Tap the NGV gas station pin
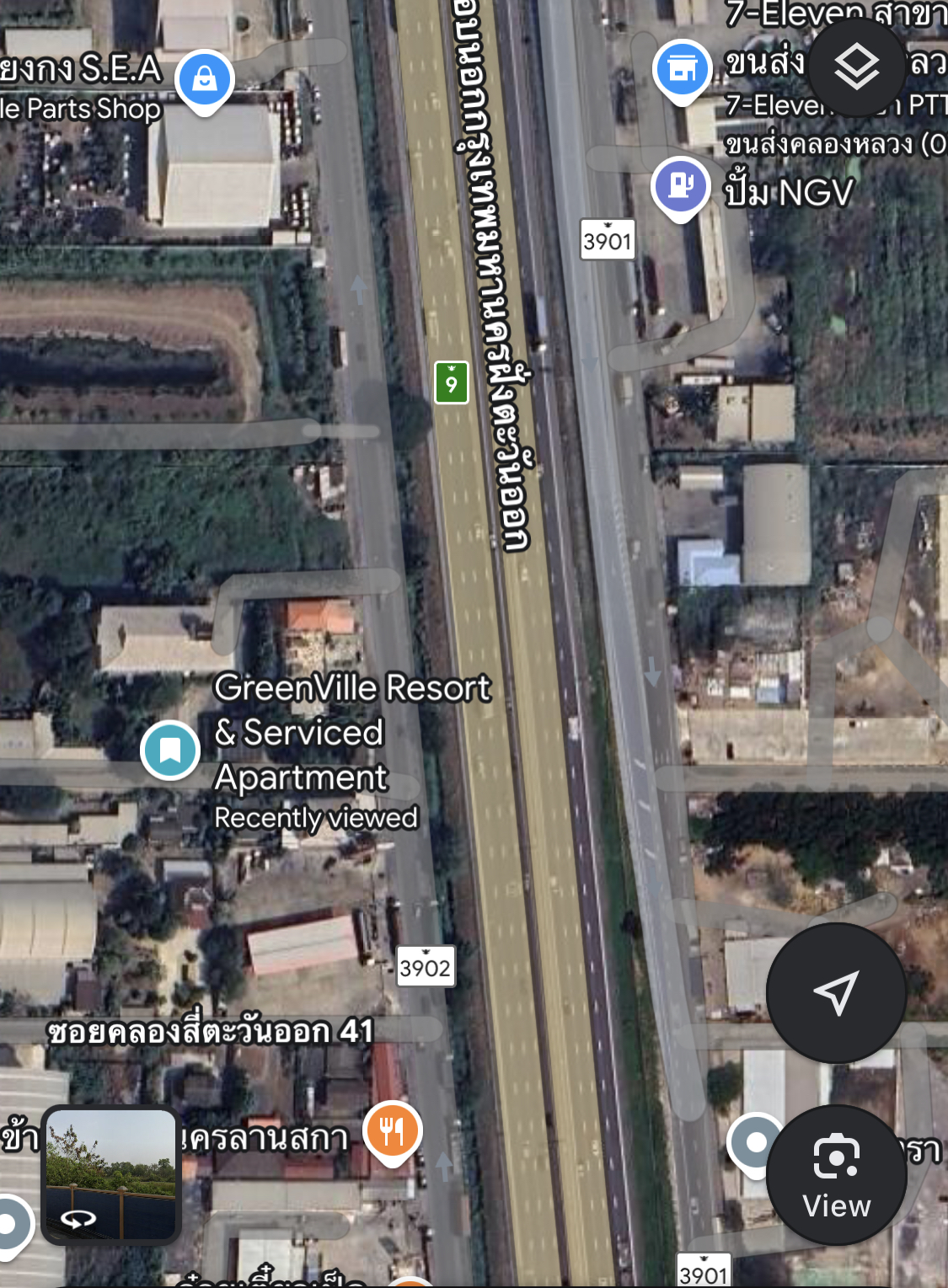Image resolution: width=948 pixels, height=1288 pixels. [x=681, y=185]
